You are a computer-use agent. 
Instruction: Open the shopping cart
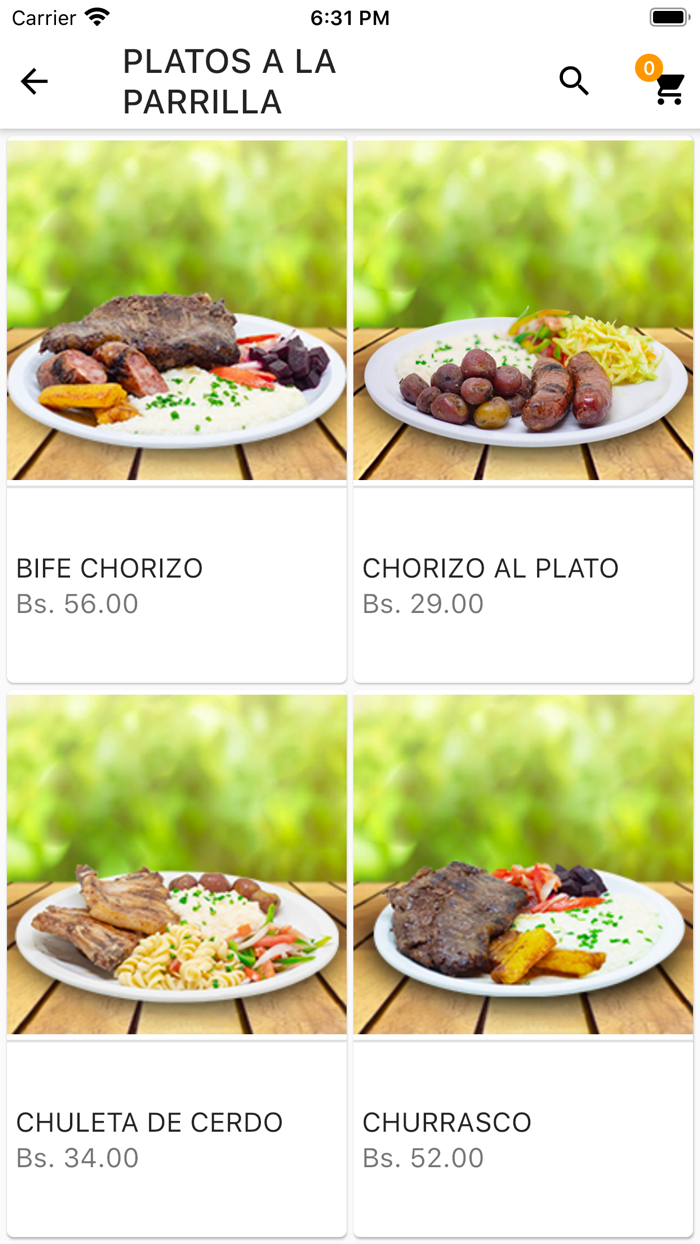668,88
